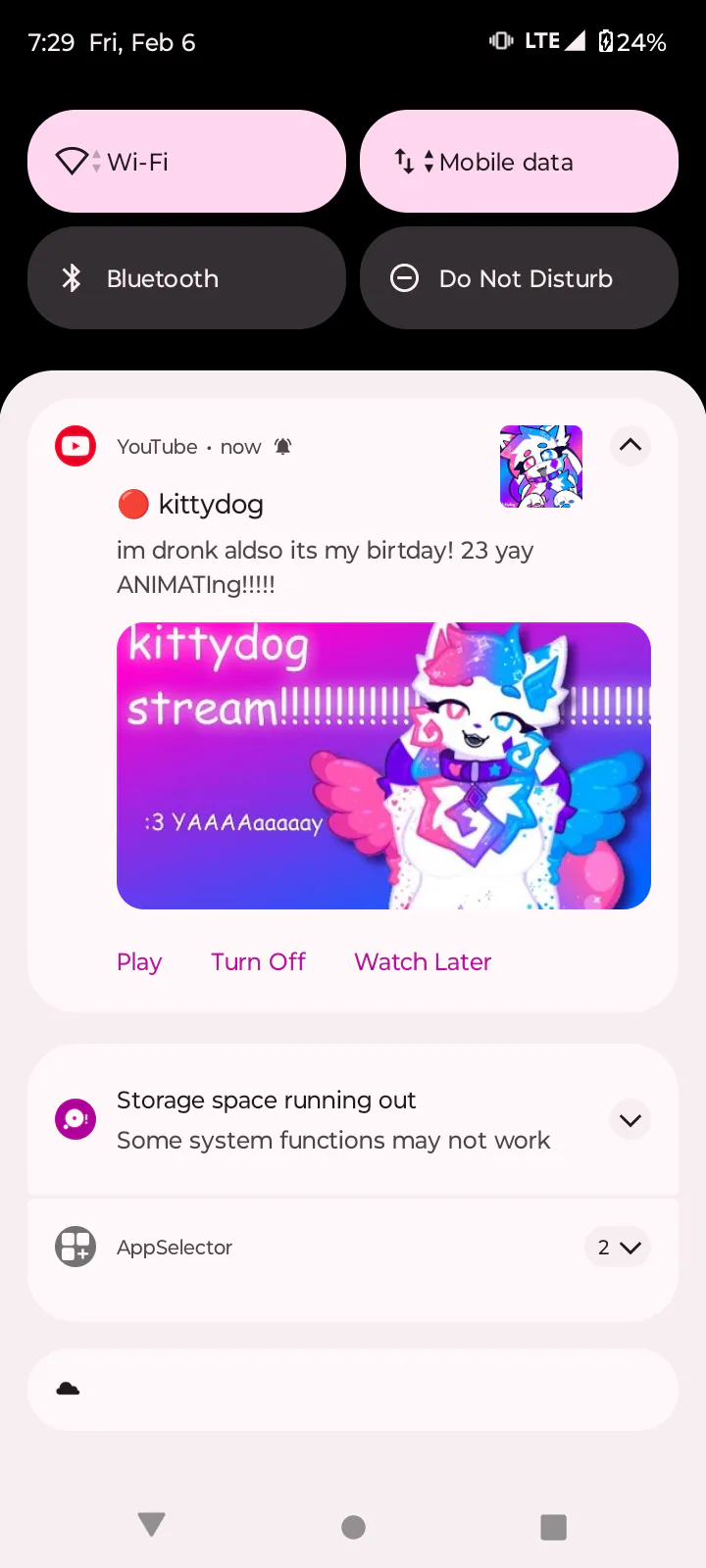This screenshot has height=1568, width=706.
Task: Open the kittydog stream thumbnail
Action: [383, 765]
